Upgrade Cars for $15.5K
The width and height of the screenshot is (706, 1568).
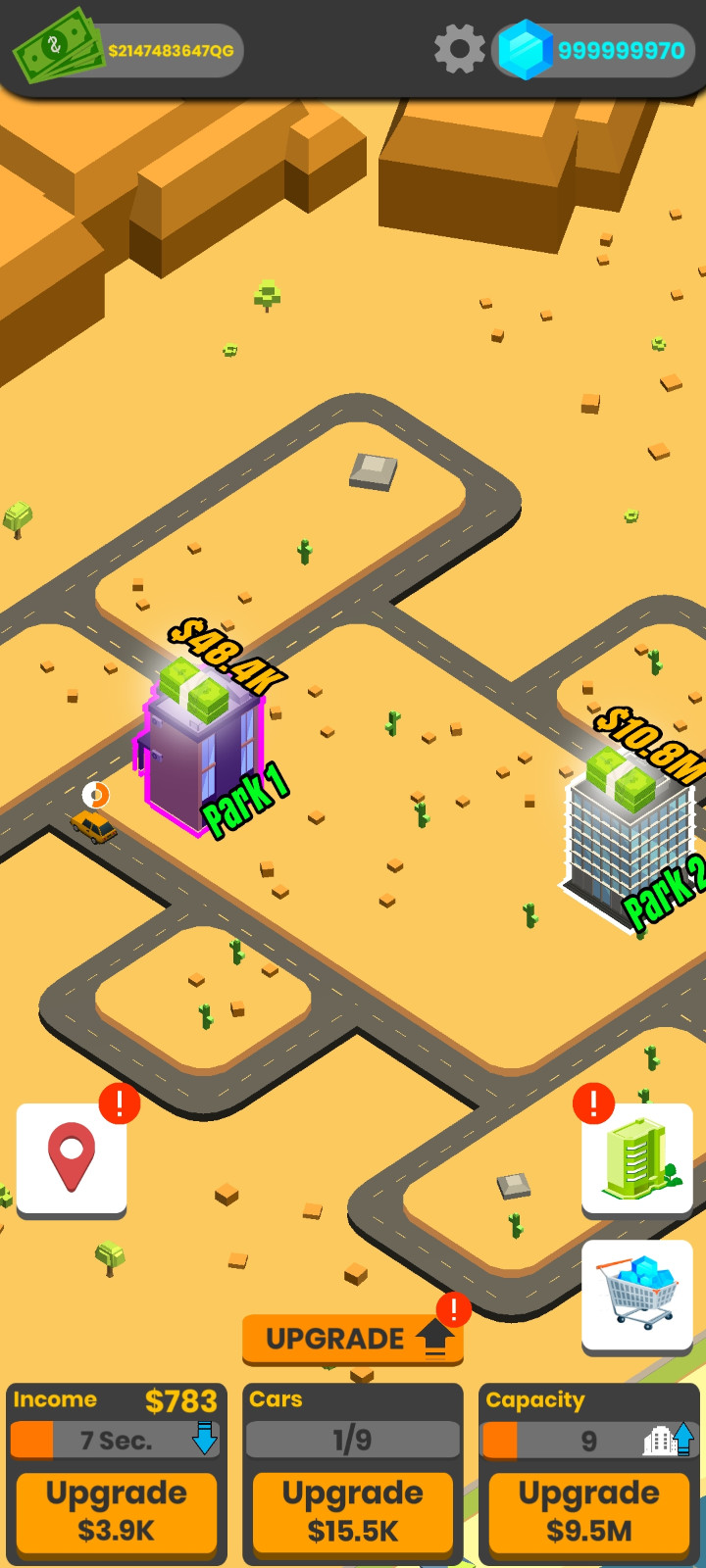coord(353,1511)
